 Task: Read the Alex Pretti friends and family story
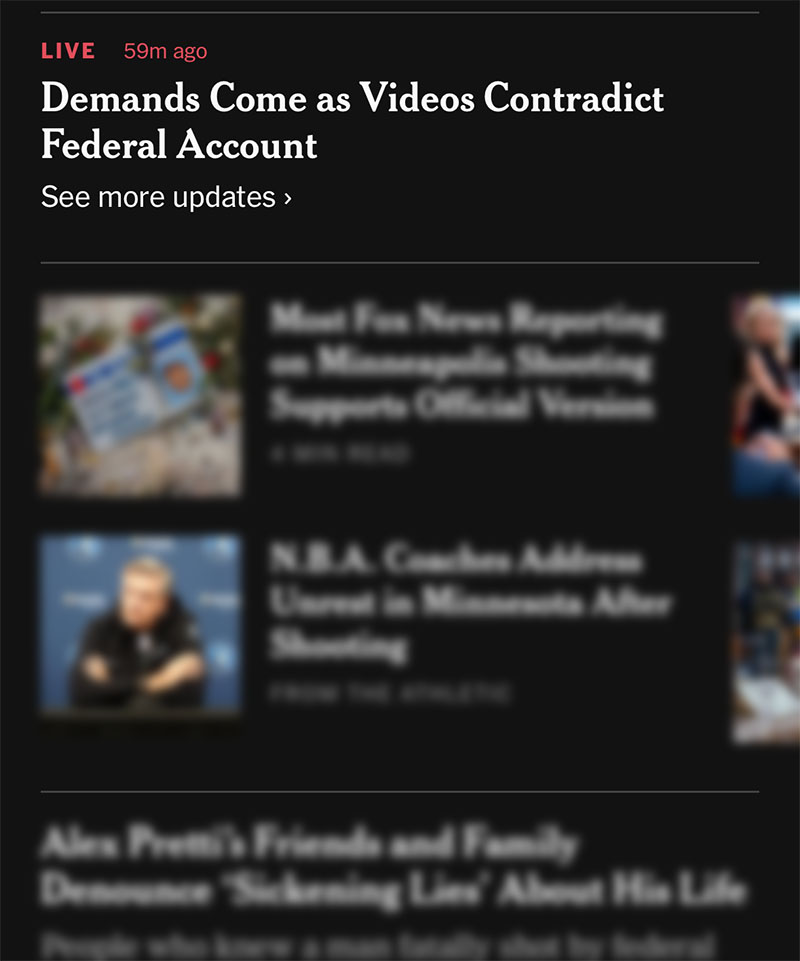click(393, 866)
